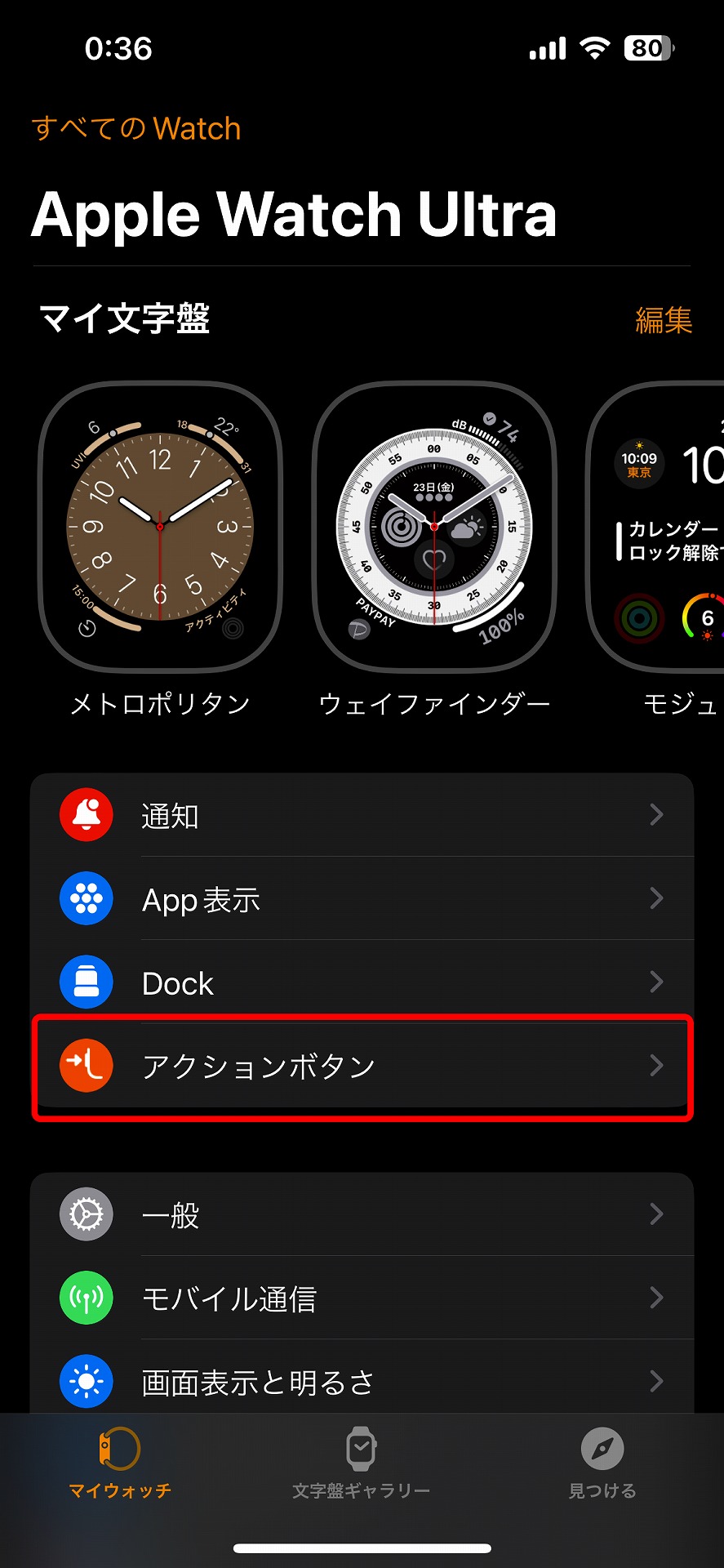The image size is (724, 1568).
Task: Tap 編集 to edit watch faces
Action: click(x=663, y=321)
